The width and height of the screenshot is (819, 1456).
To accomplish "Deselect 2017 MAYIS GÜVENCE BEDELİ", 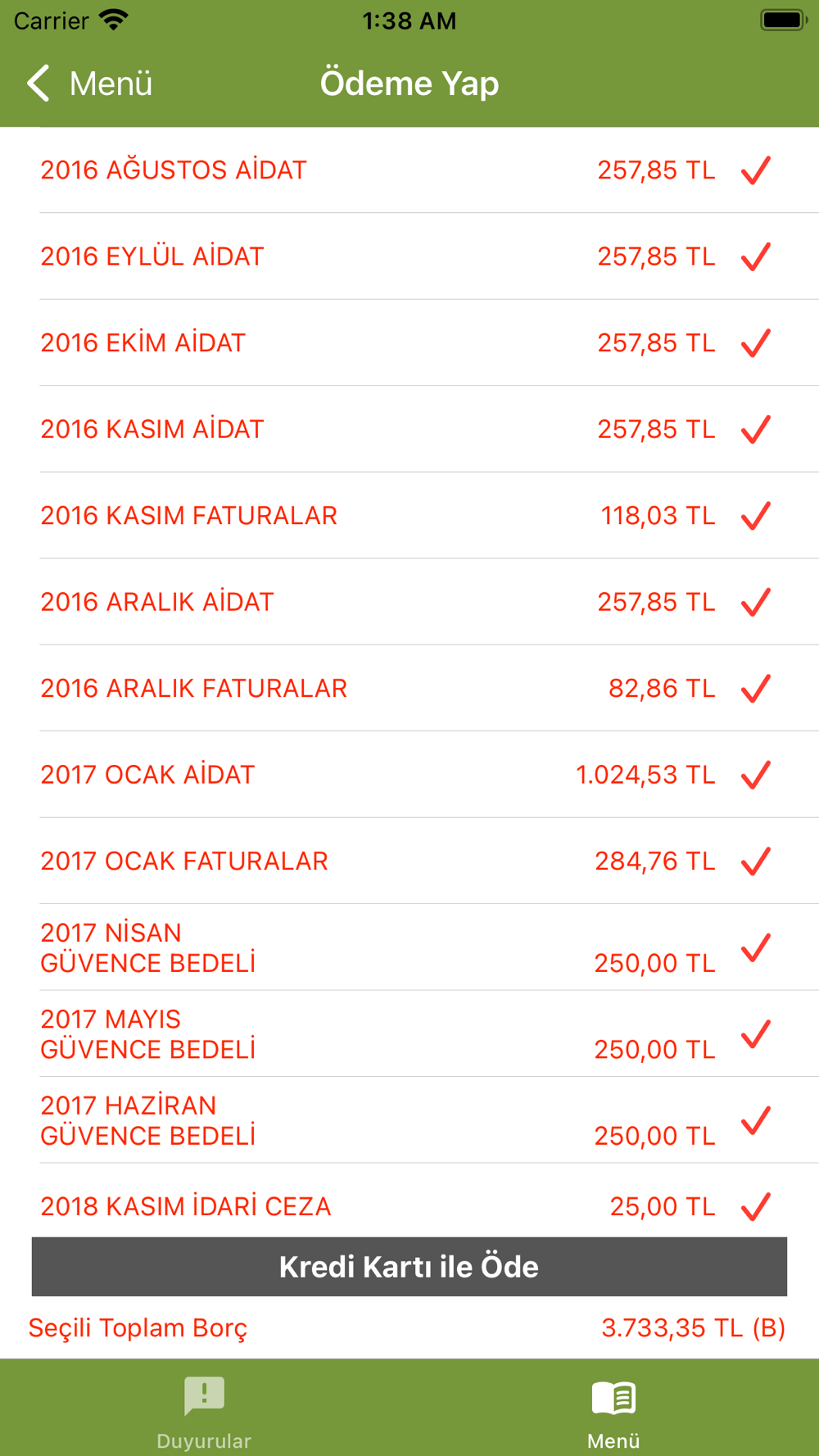I will pos(409,1034).
